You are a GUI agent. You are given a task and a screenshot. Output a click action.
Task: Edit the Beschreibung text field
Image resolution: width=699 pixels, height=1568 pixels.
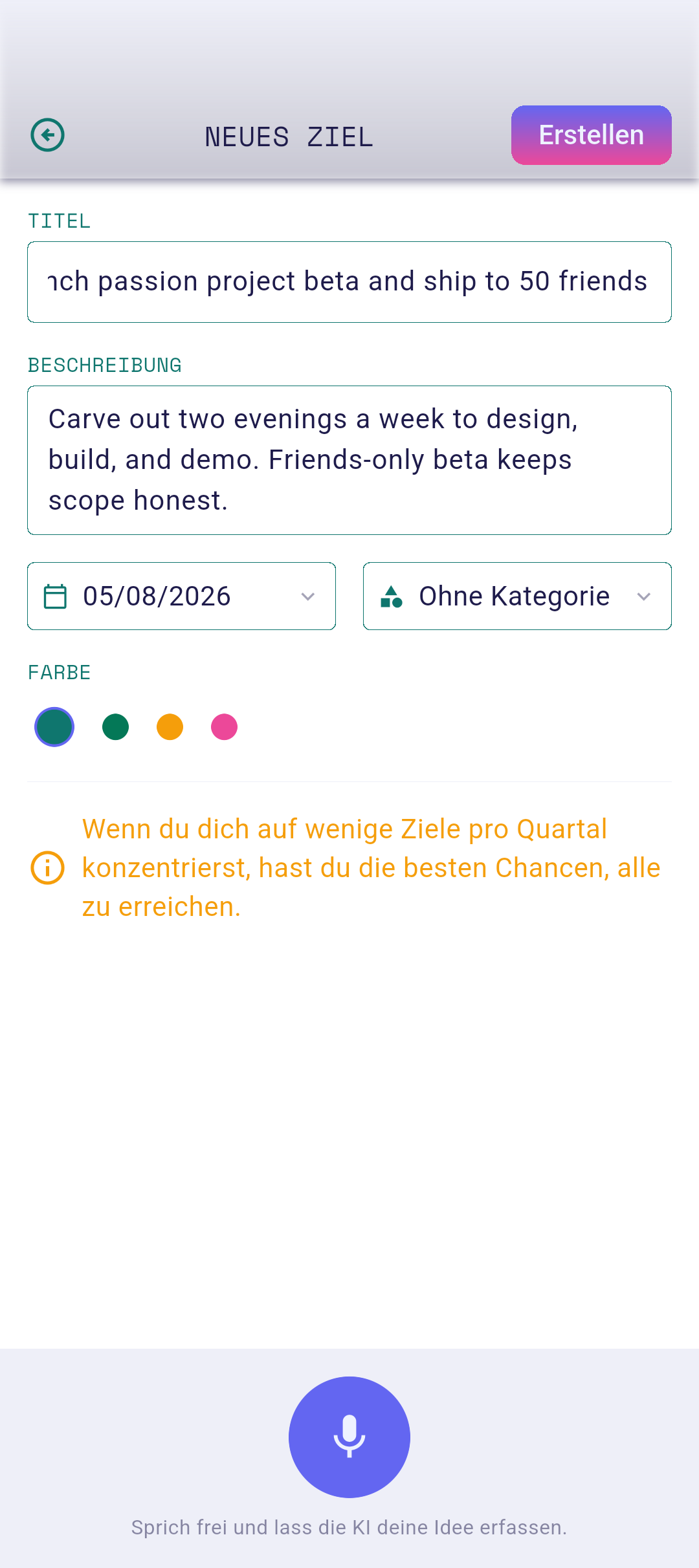tap(349, 461)
